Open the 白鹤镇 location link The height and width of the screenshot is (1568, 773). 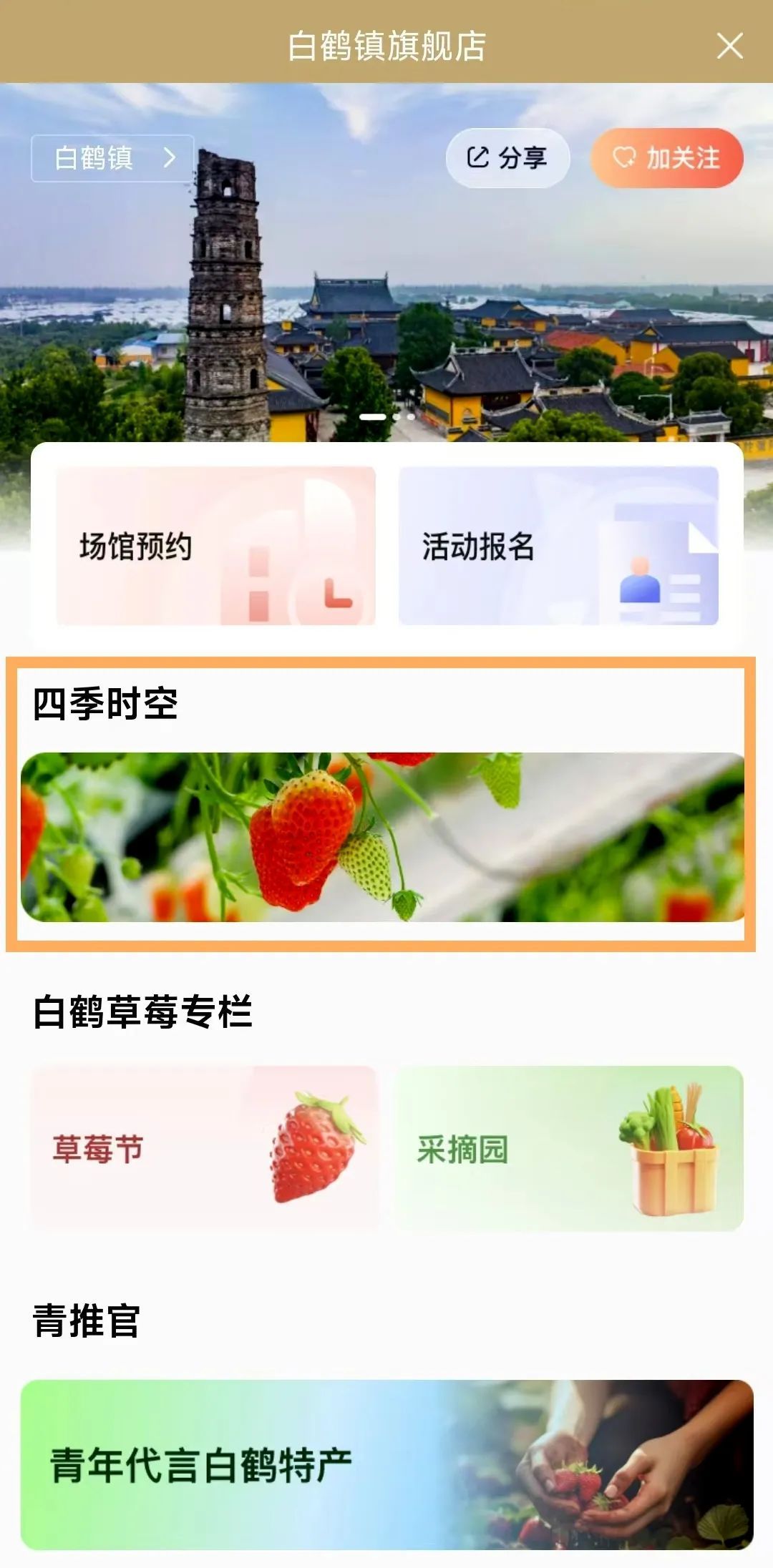click(112, 158)
